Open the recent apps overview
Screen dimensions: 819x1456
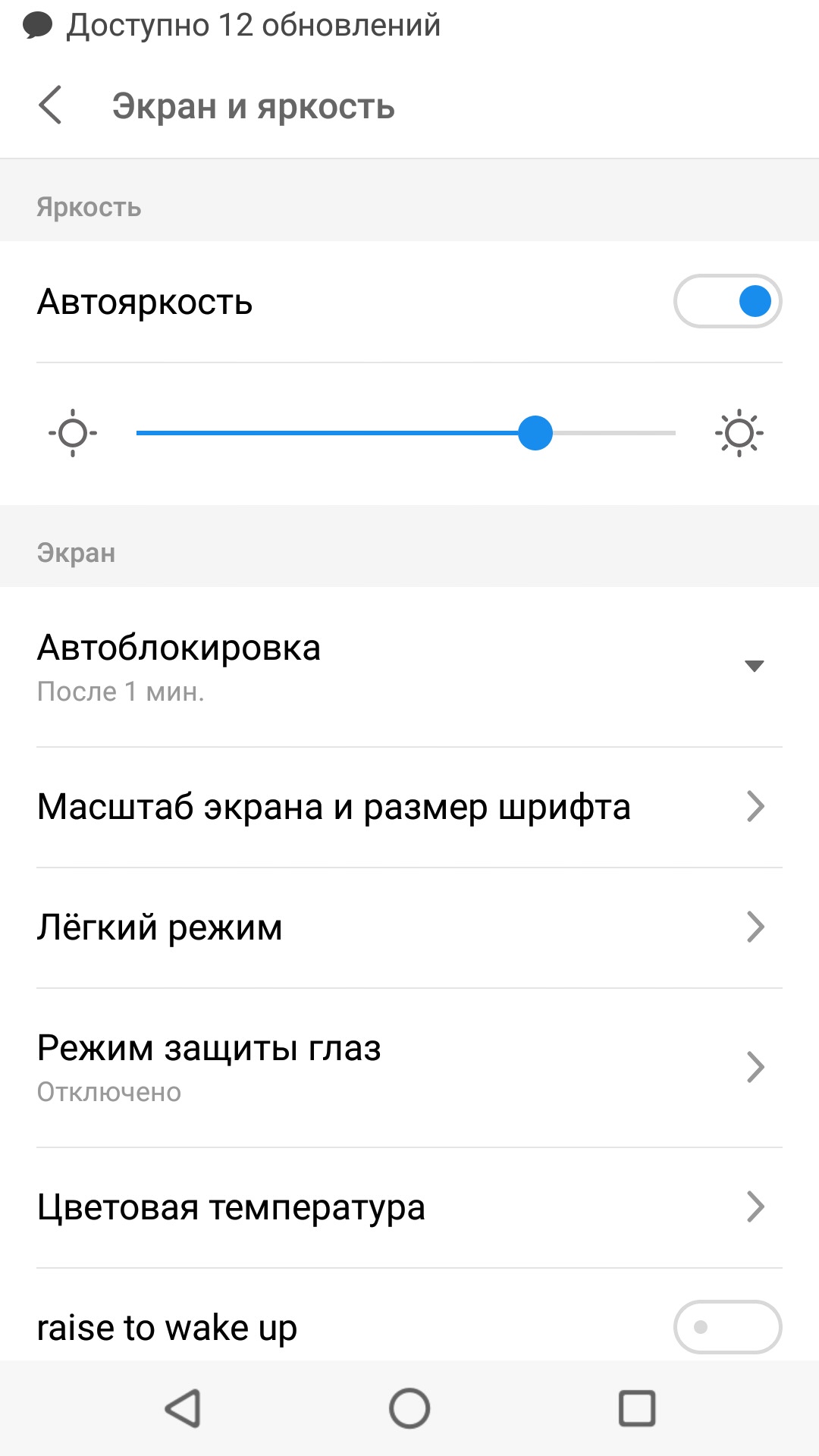click(637, 1408)
